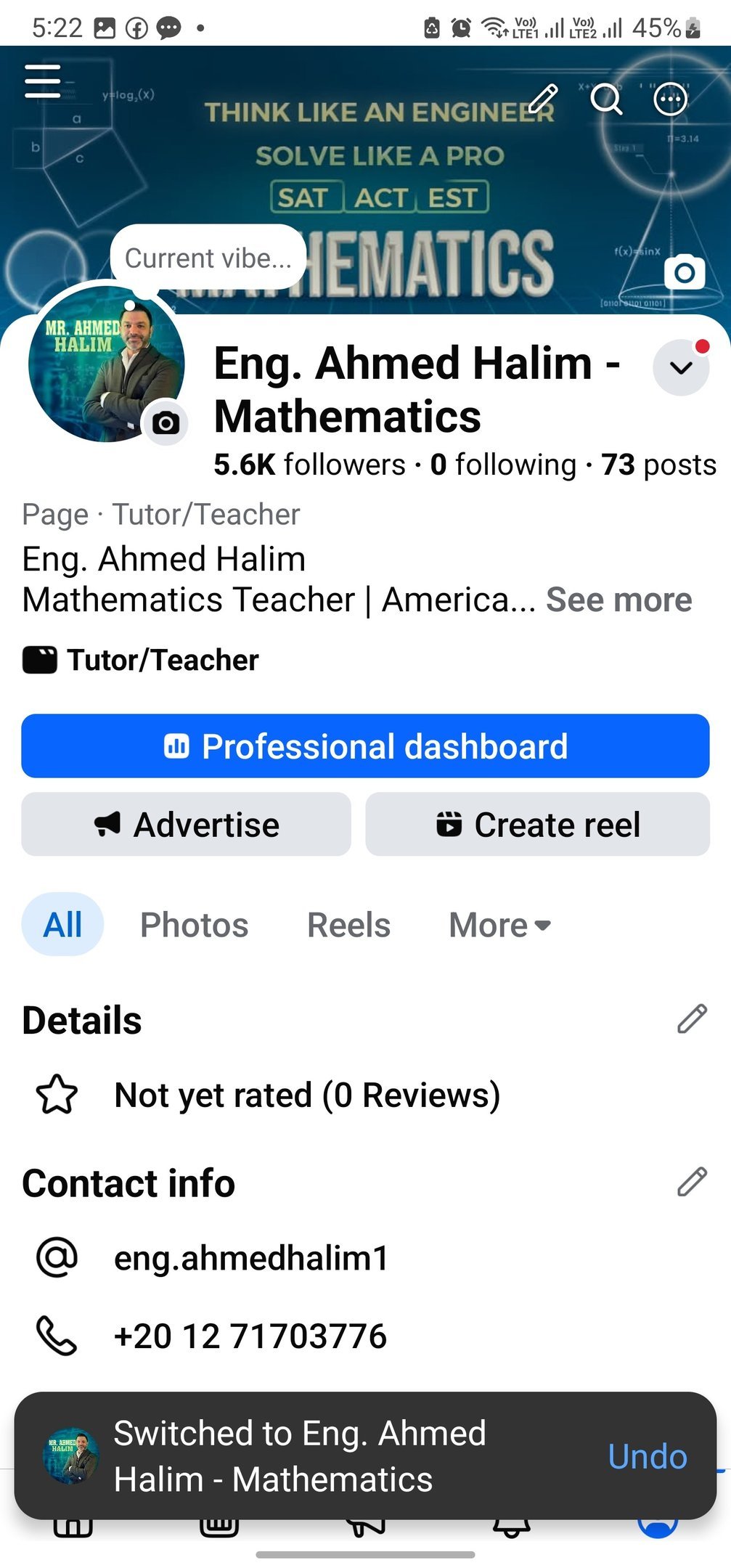This screenshot has width=731, height=1568.
Task: Switch to the Reels tab
Action: tap(348, 925)
